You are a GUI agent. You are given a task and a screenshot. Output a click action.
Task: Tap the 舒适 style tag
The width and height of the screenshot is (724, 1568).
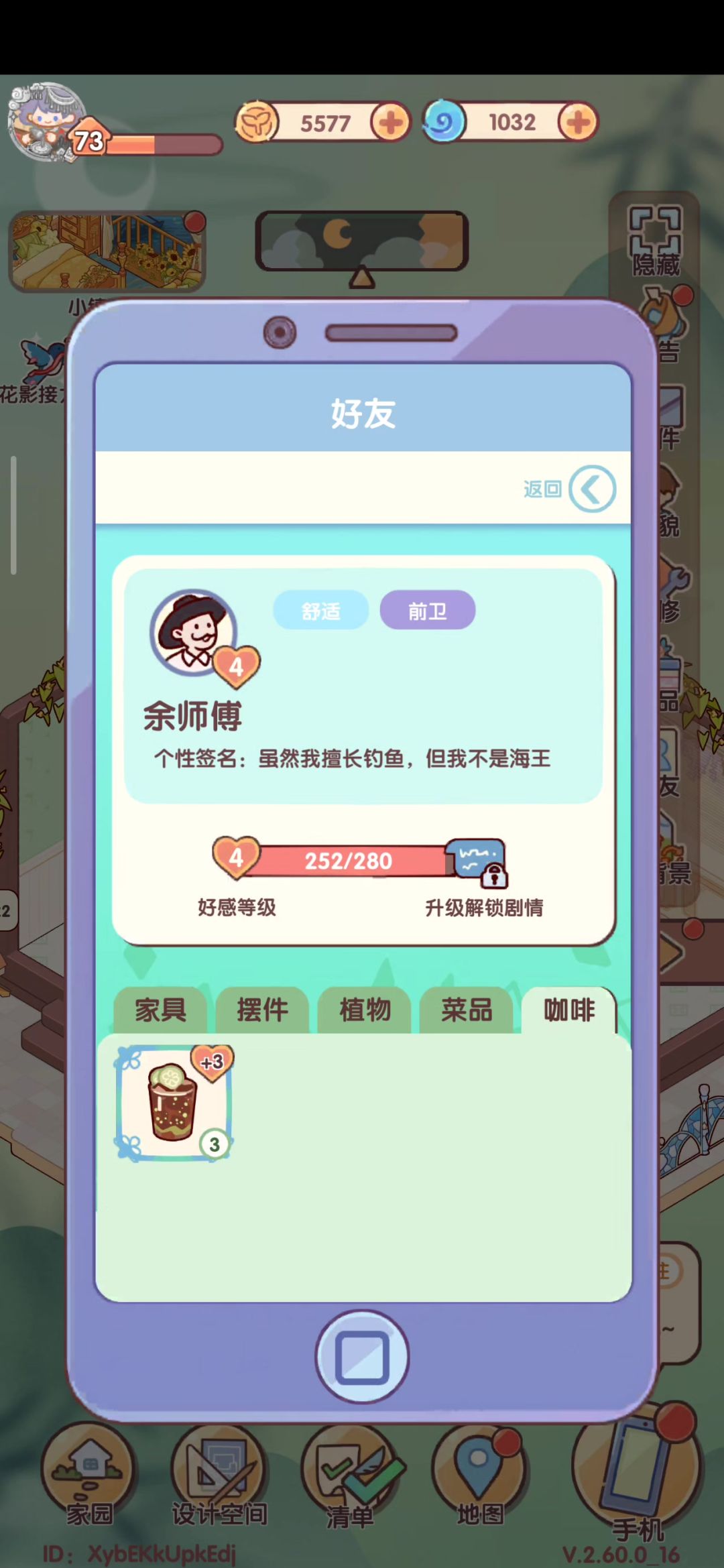pos(320,610)
